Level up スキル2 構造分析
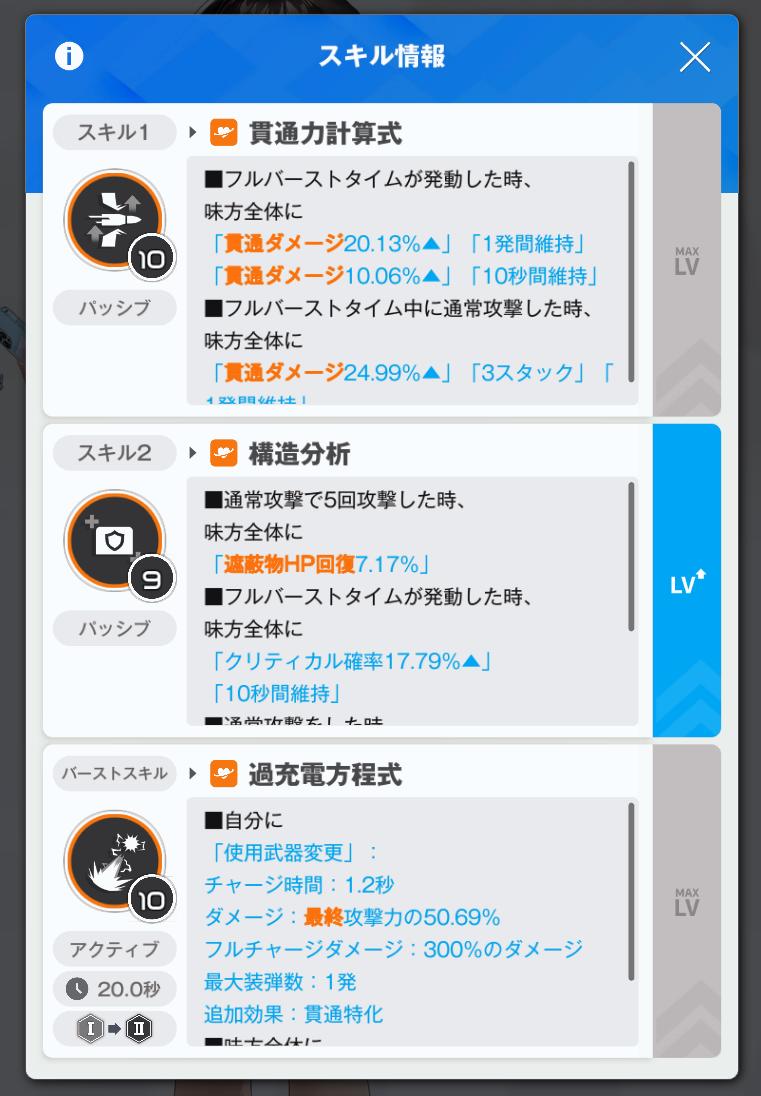Screen dimensions: 761x1096 click(686, 581)
